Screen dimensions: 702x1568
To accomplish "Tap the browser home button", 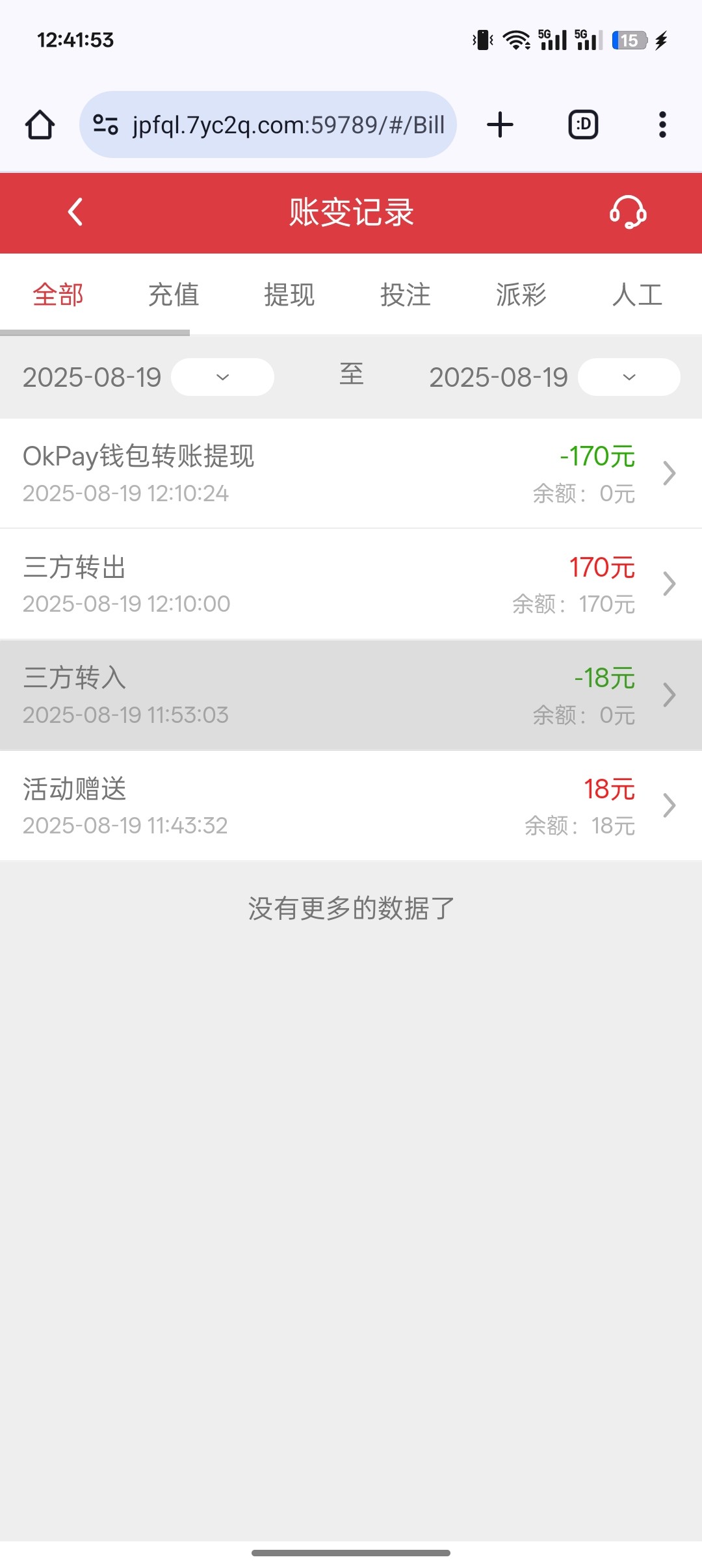I will click(x=40, y=125).
